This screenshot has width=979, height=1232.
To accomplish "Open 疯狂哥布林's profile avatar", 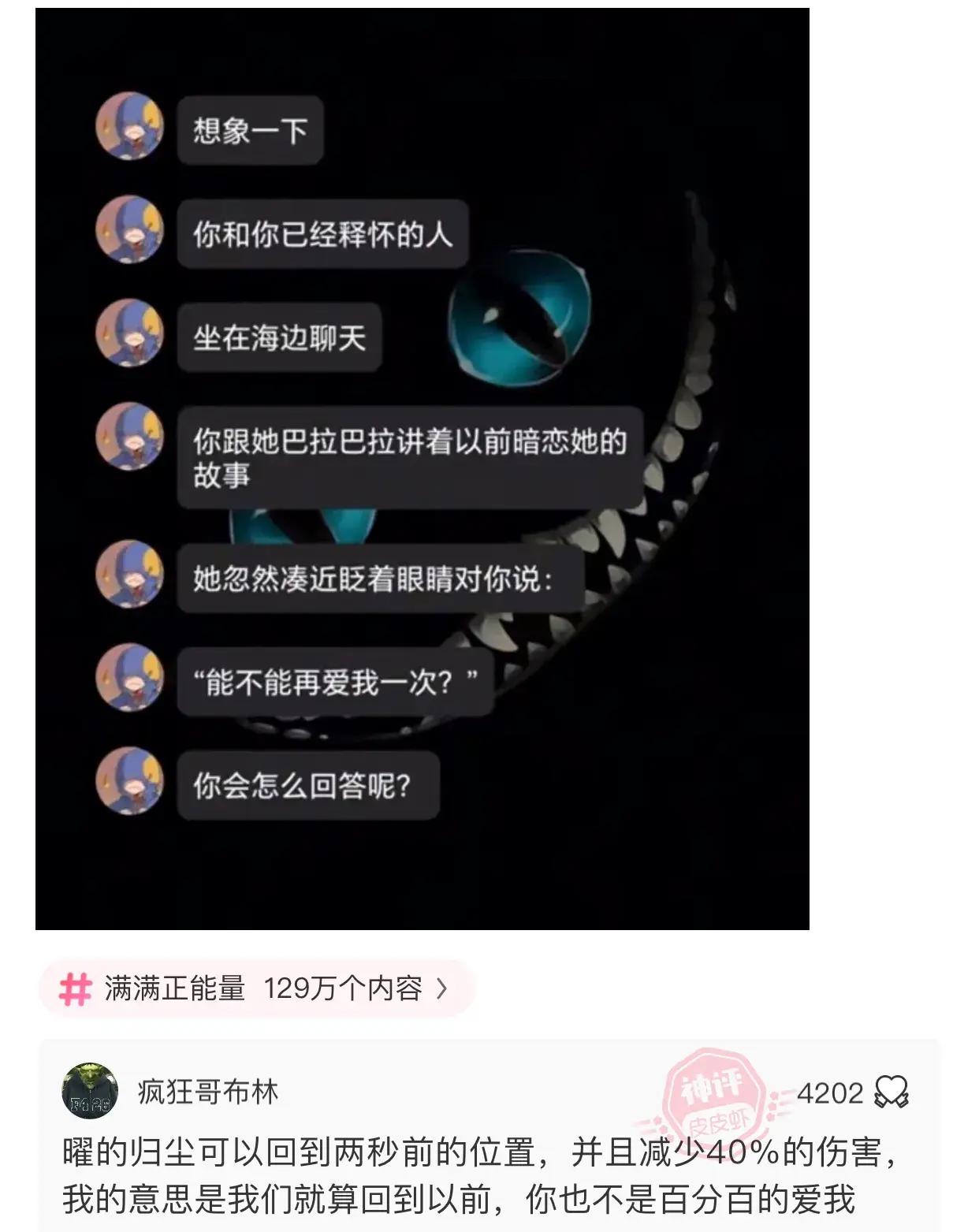I will click(x=89, y=1092).
